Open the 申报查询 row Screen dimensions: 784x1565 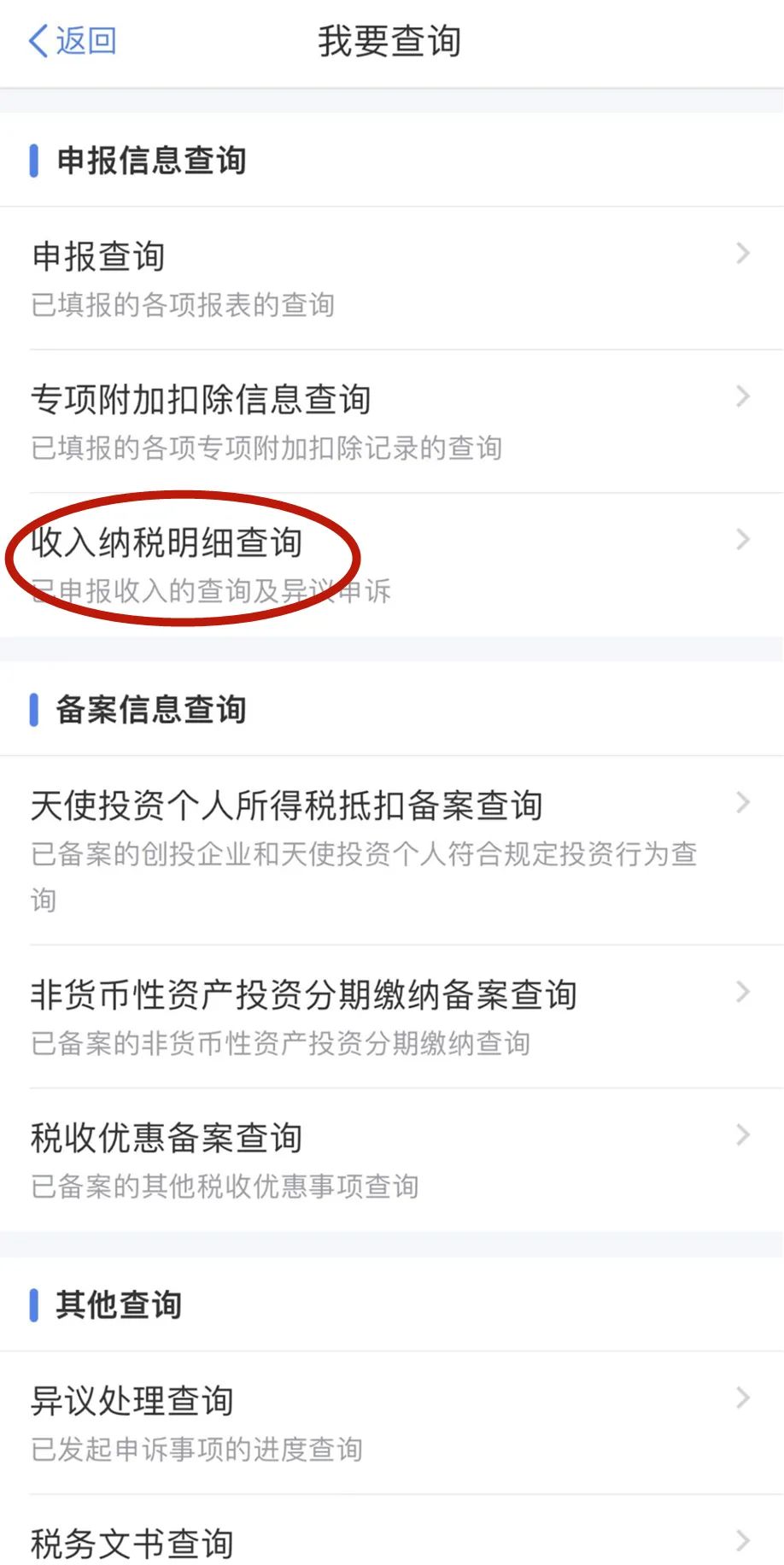point(392,278)
